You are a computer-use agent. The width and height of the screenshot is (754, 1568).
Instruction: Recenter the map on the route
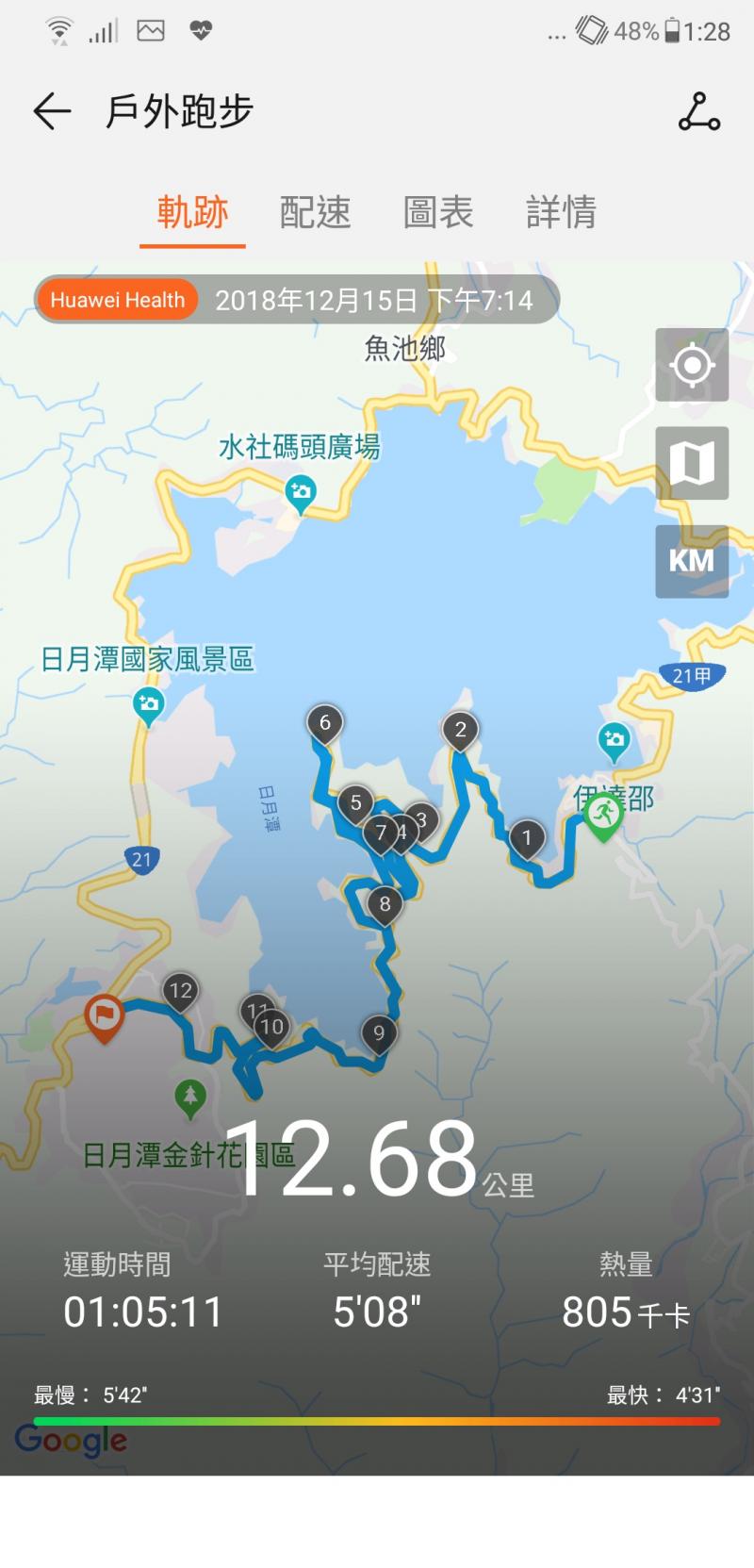(692, 365)
